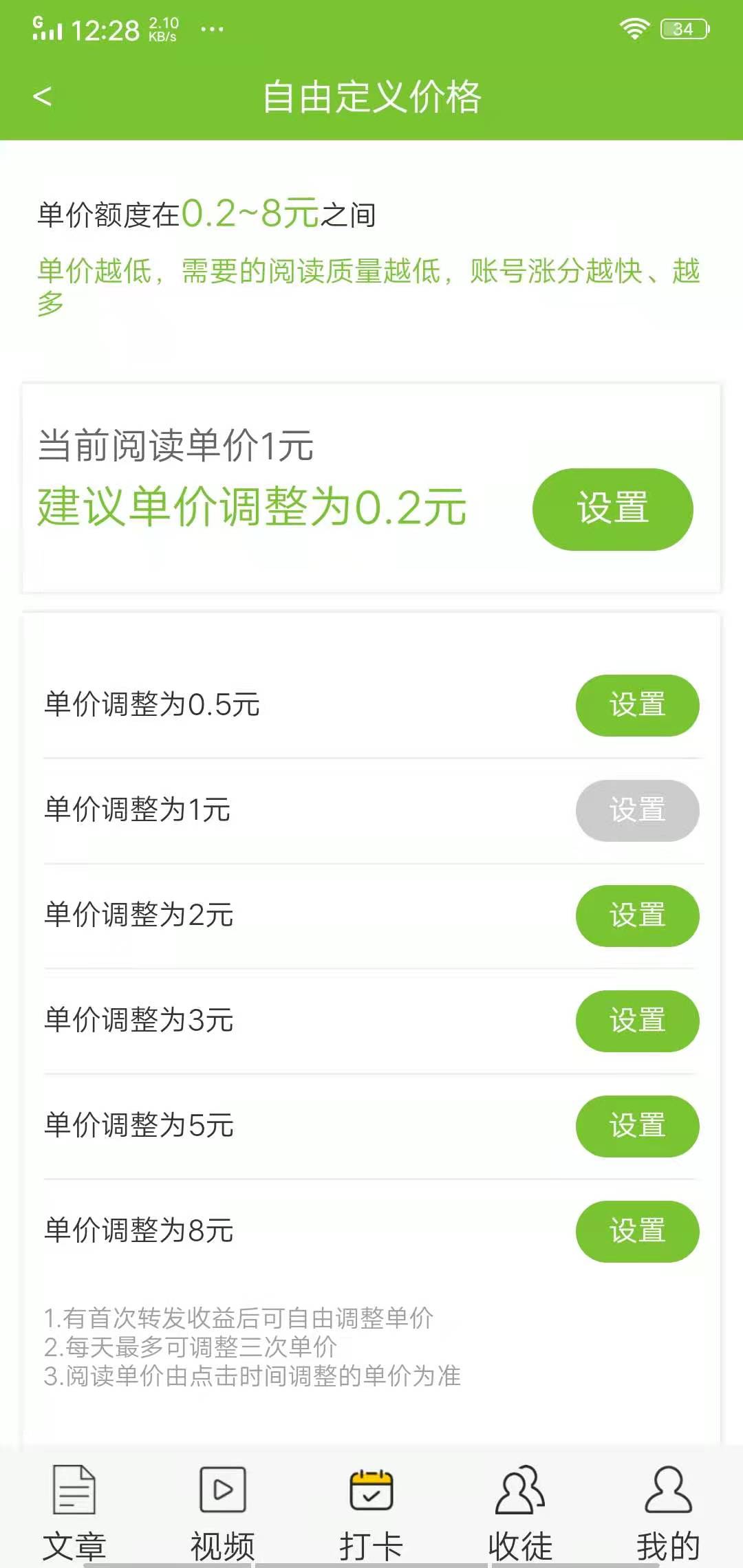This screenshot has height=1568, width=743.
Task: Tap the grayed 设置 button for 1元
Action: (636, 811)
